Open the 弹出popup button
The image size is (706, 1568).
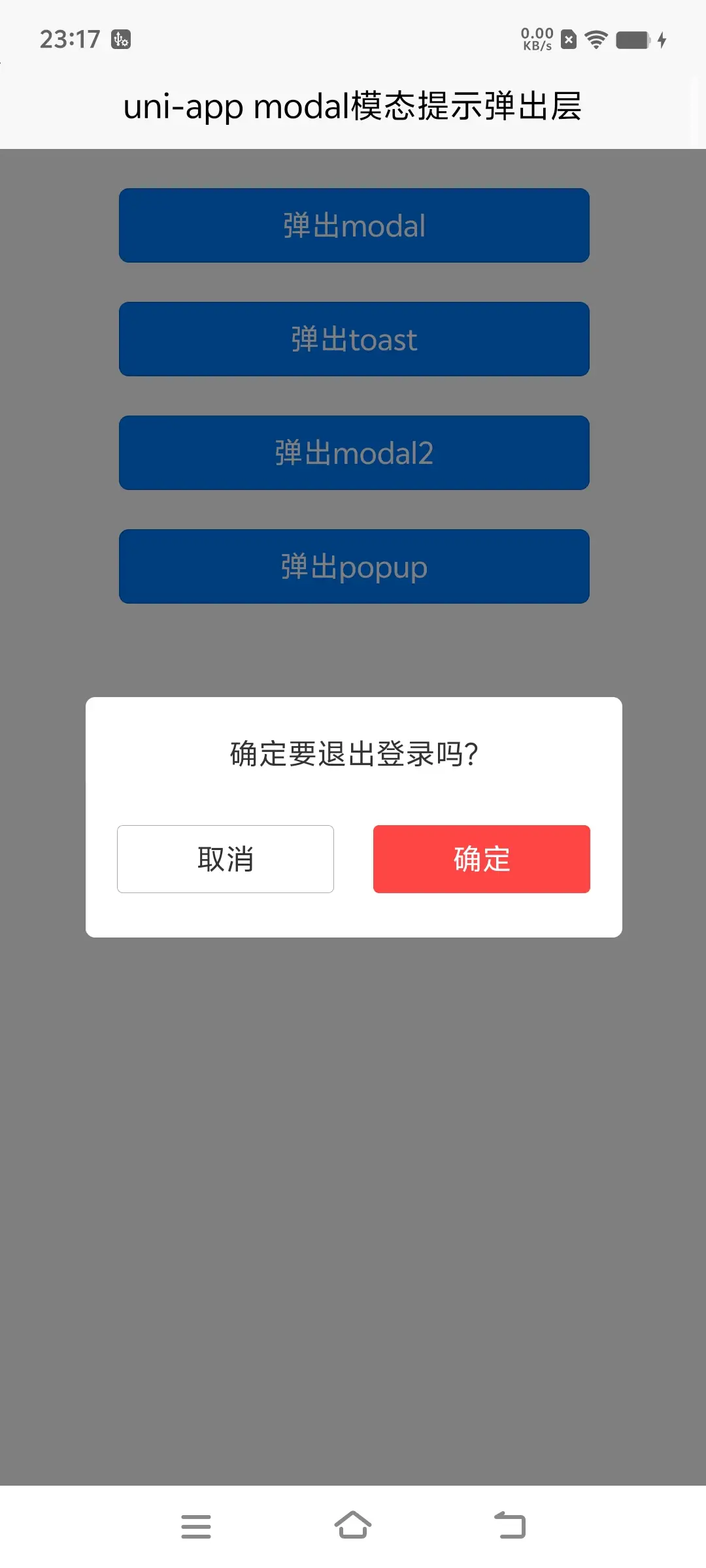click(354, 566)
